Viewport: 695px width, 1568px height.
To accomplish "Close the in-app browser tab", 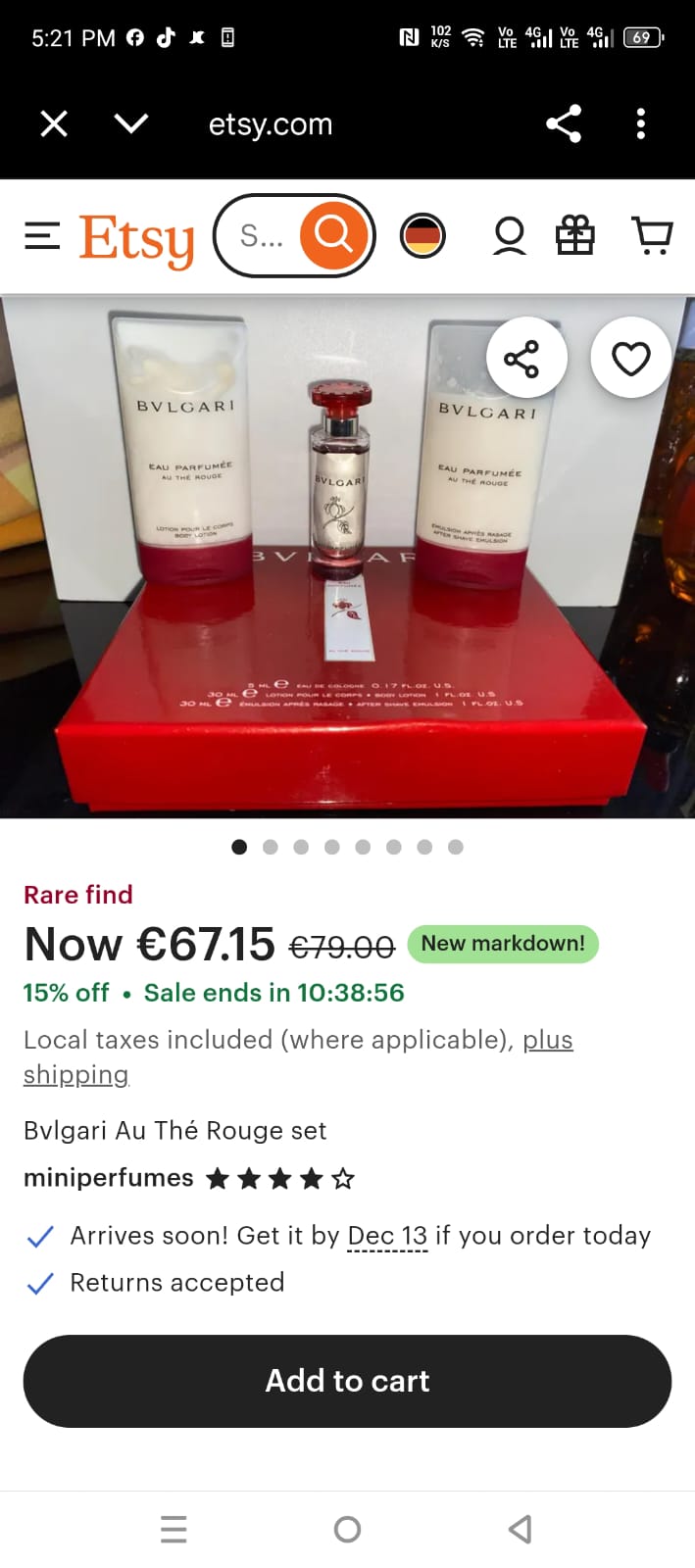I will coord(54,124).
